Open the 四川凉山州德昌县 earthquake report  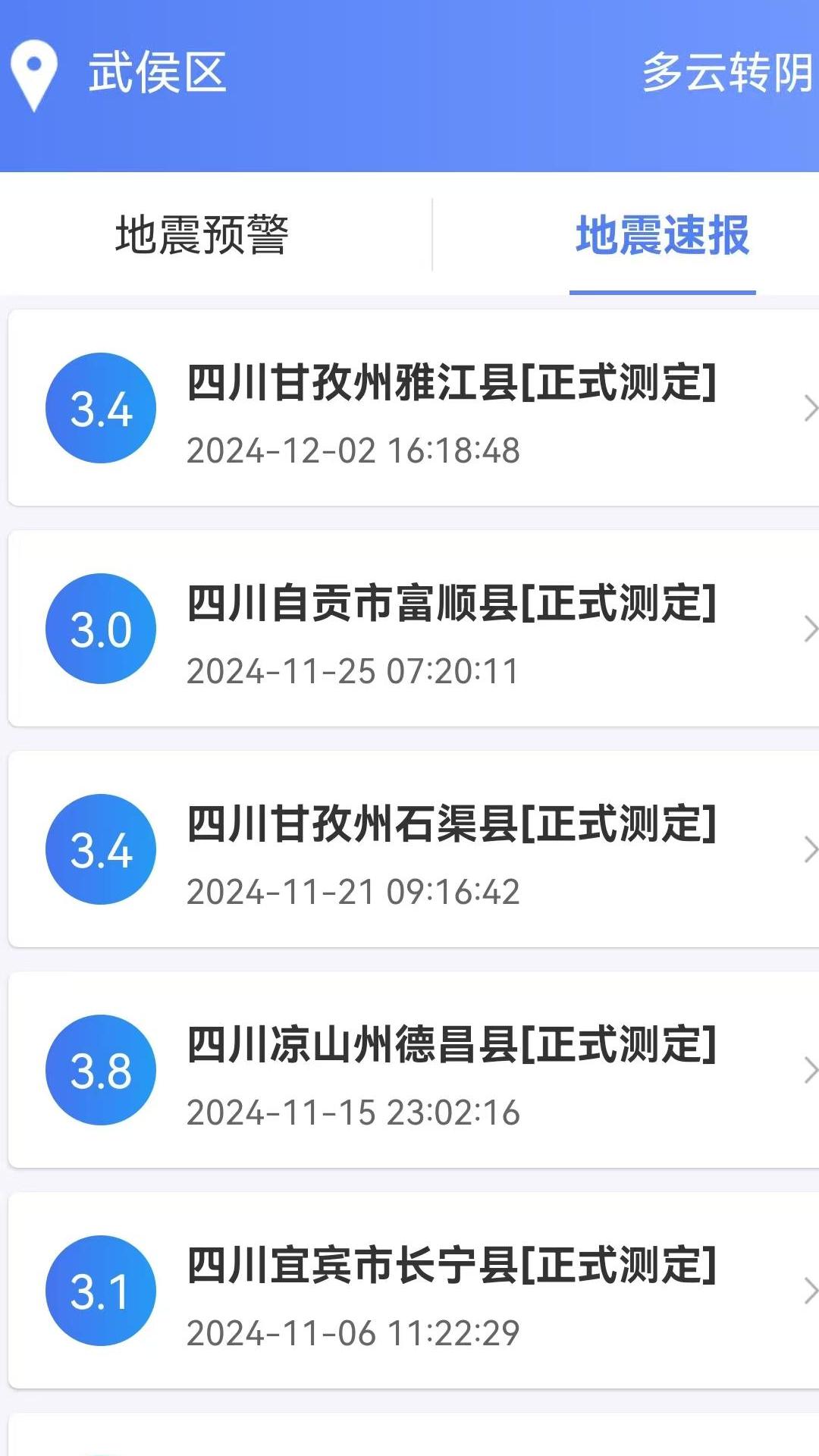[451, 1044]
